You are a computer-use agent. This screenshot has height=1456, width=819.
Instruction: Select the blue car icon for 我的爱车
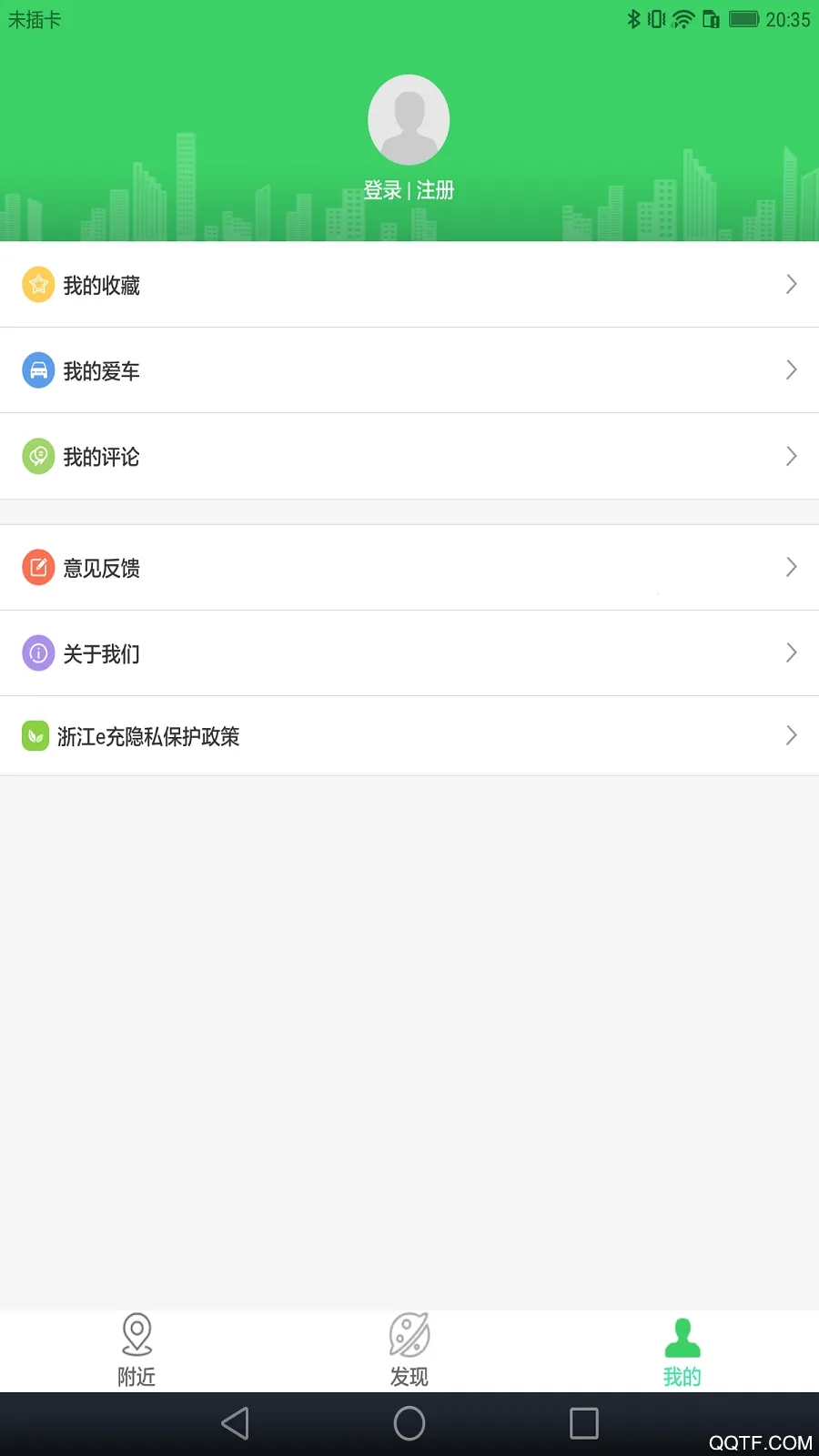[38, 370]
